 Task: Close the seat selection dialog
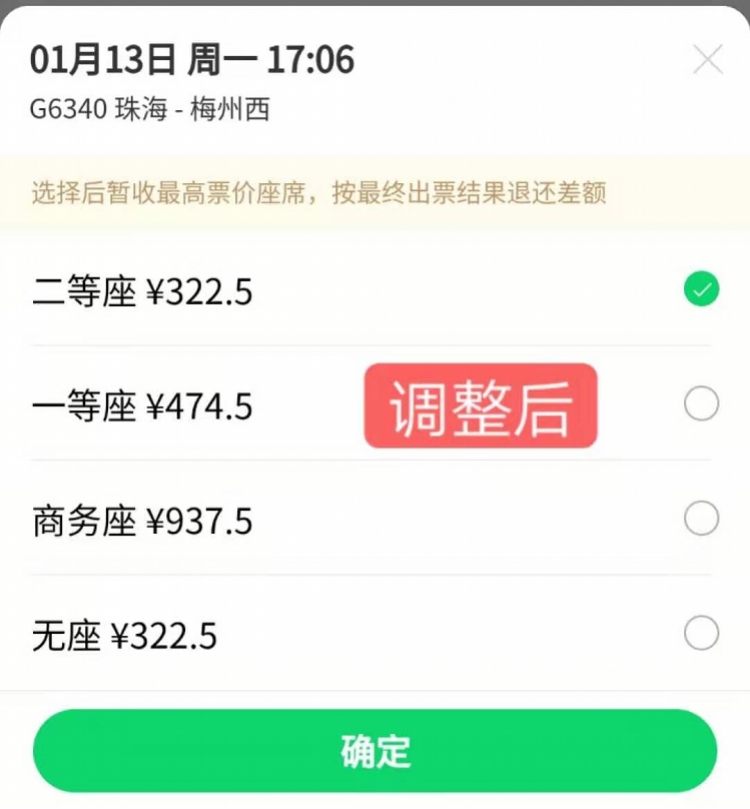[x=707, y=61]
